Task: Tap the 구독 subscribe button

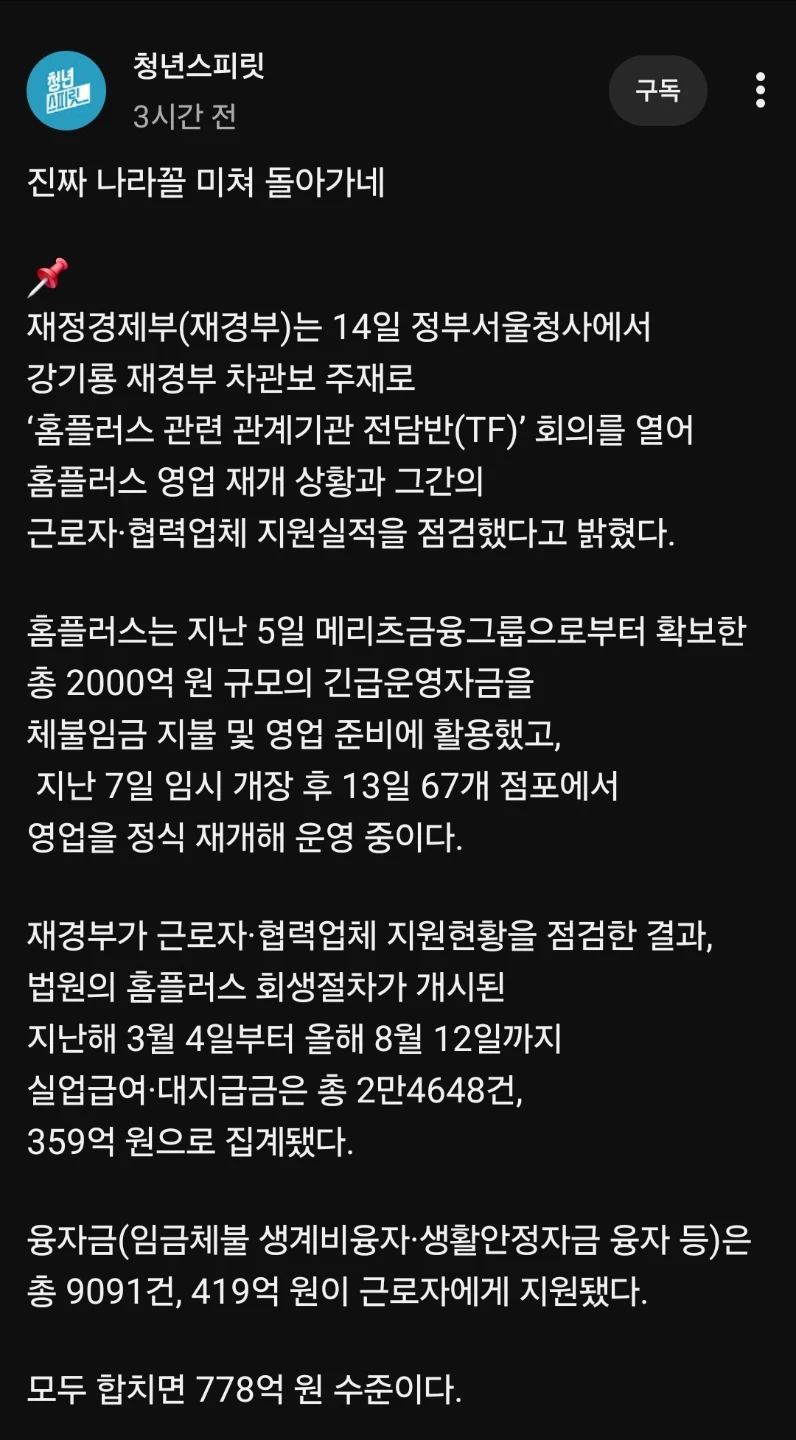Action: click(x=658, y=91)
